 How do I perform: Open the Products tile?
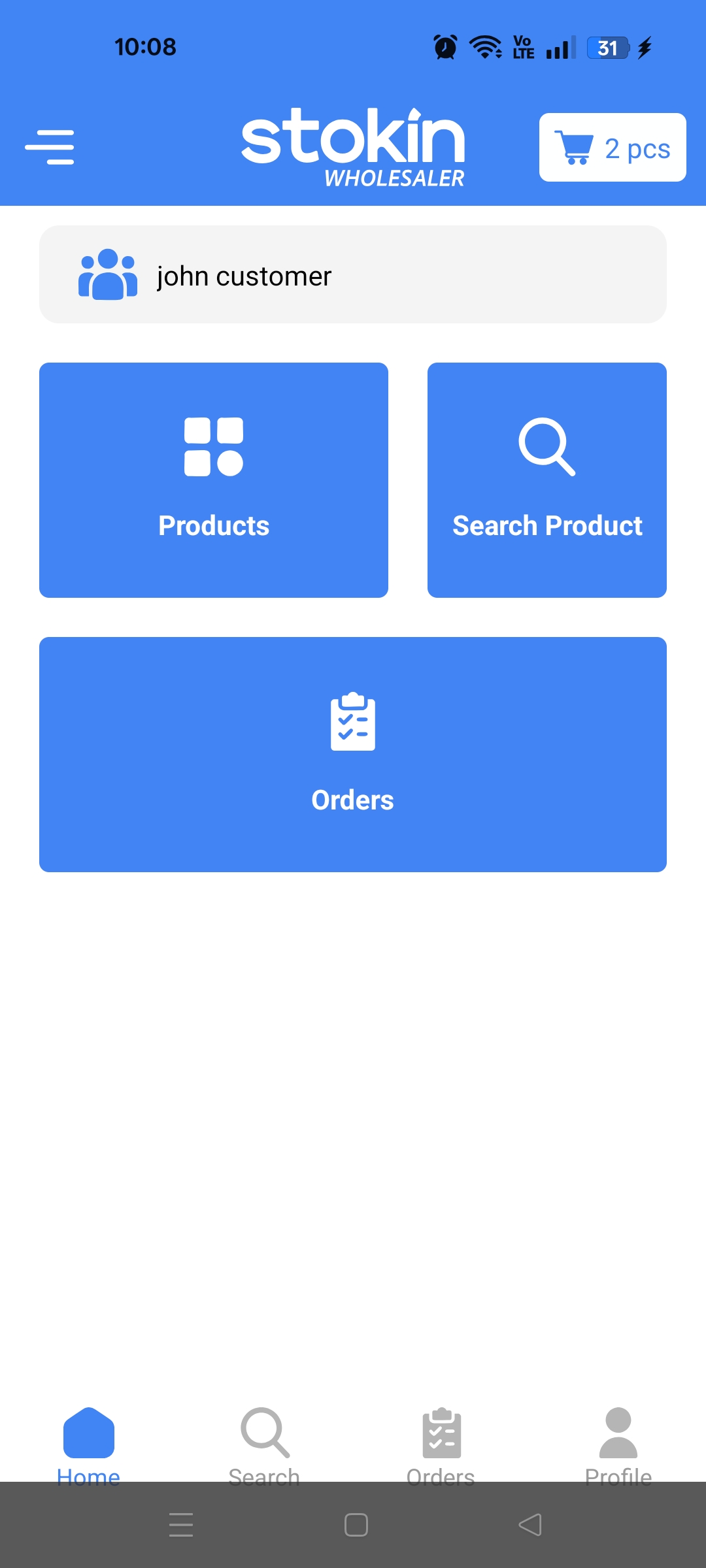(x=214, y=480)
